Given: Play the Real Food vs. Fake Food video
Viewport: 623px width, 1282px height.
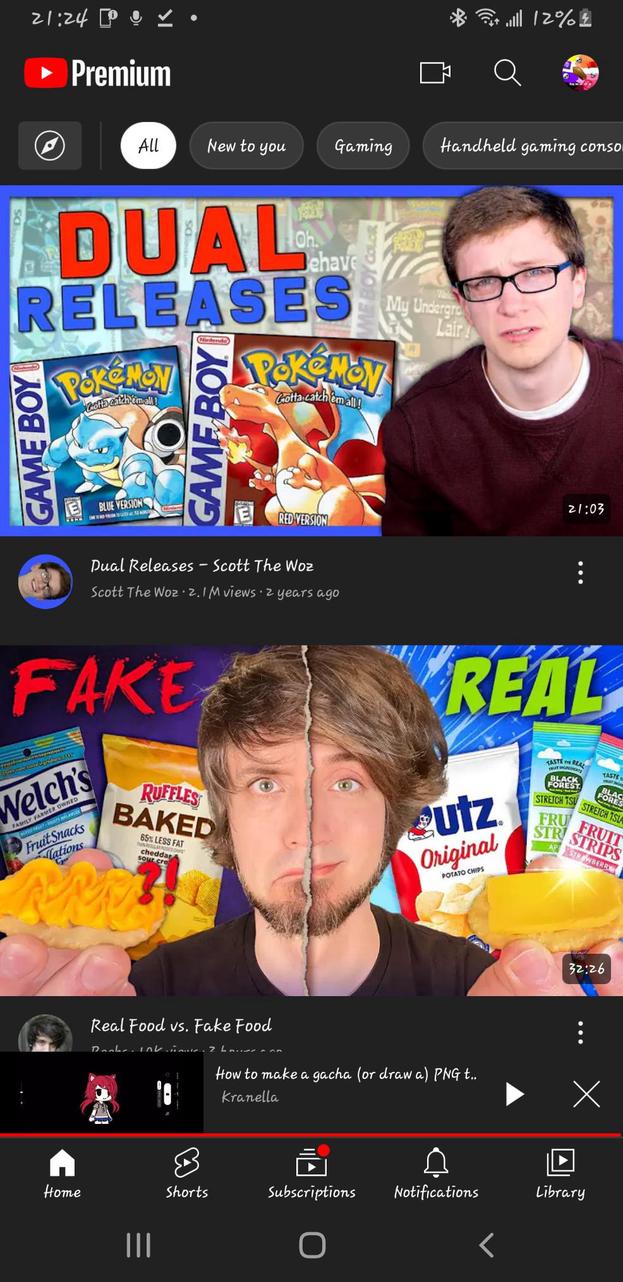Looking at the screenshot, I should point(311,820).
